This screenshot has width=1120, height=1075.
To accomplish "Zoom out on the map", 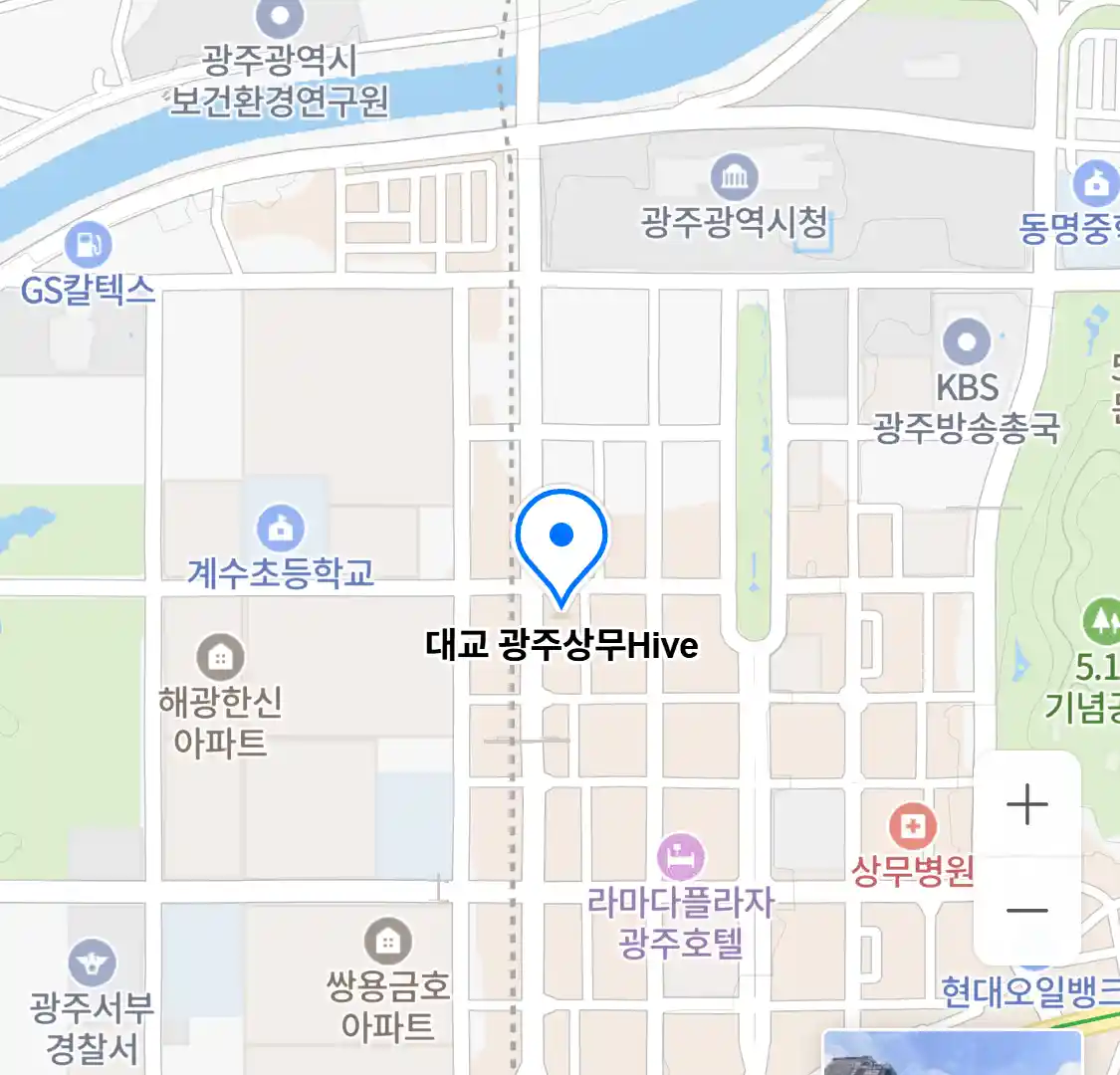I will [x=1026, y=910].
